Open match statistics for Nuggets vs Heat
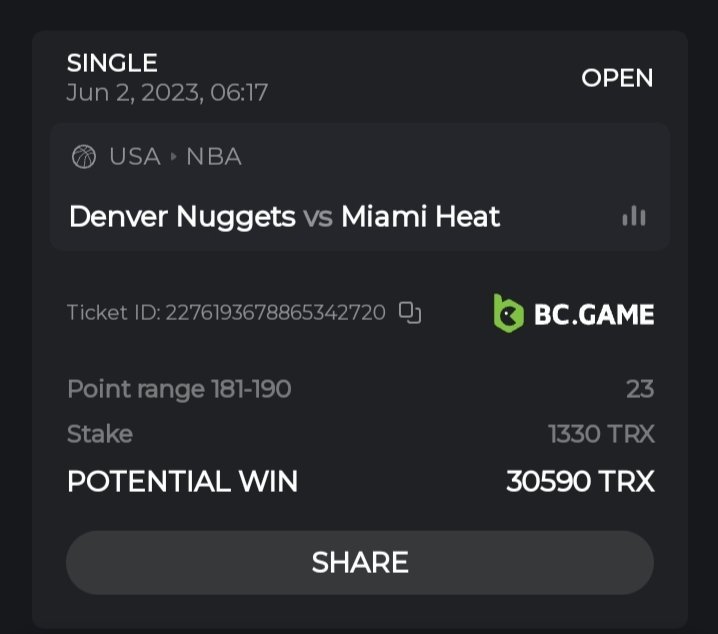Image resolution: width=718 pixels, height=634 pixels. click(633, 216)
